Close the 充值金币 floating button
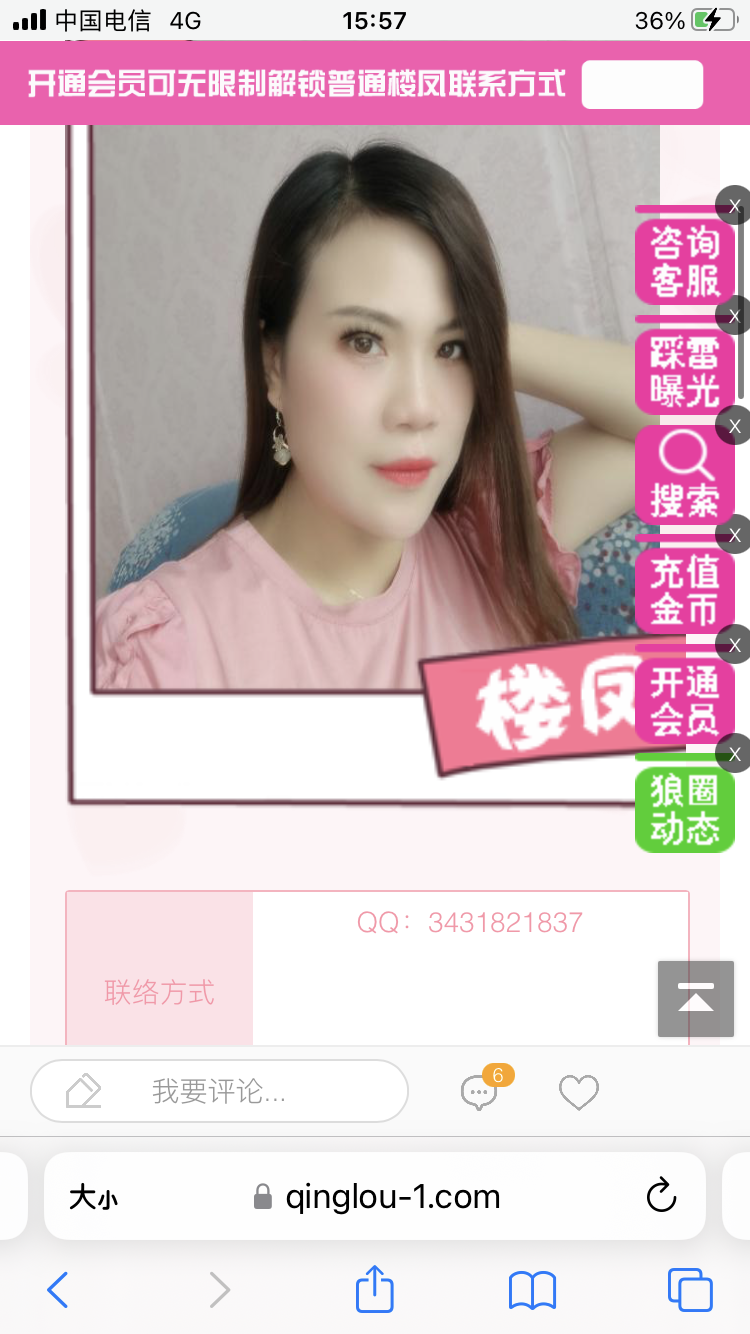 pyautogui.click(x=734, y=534)
